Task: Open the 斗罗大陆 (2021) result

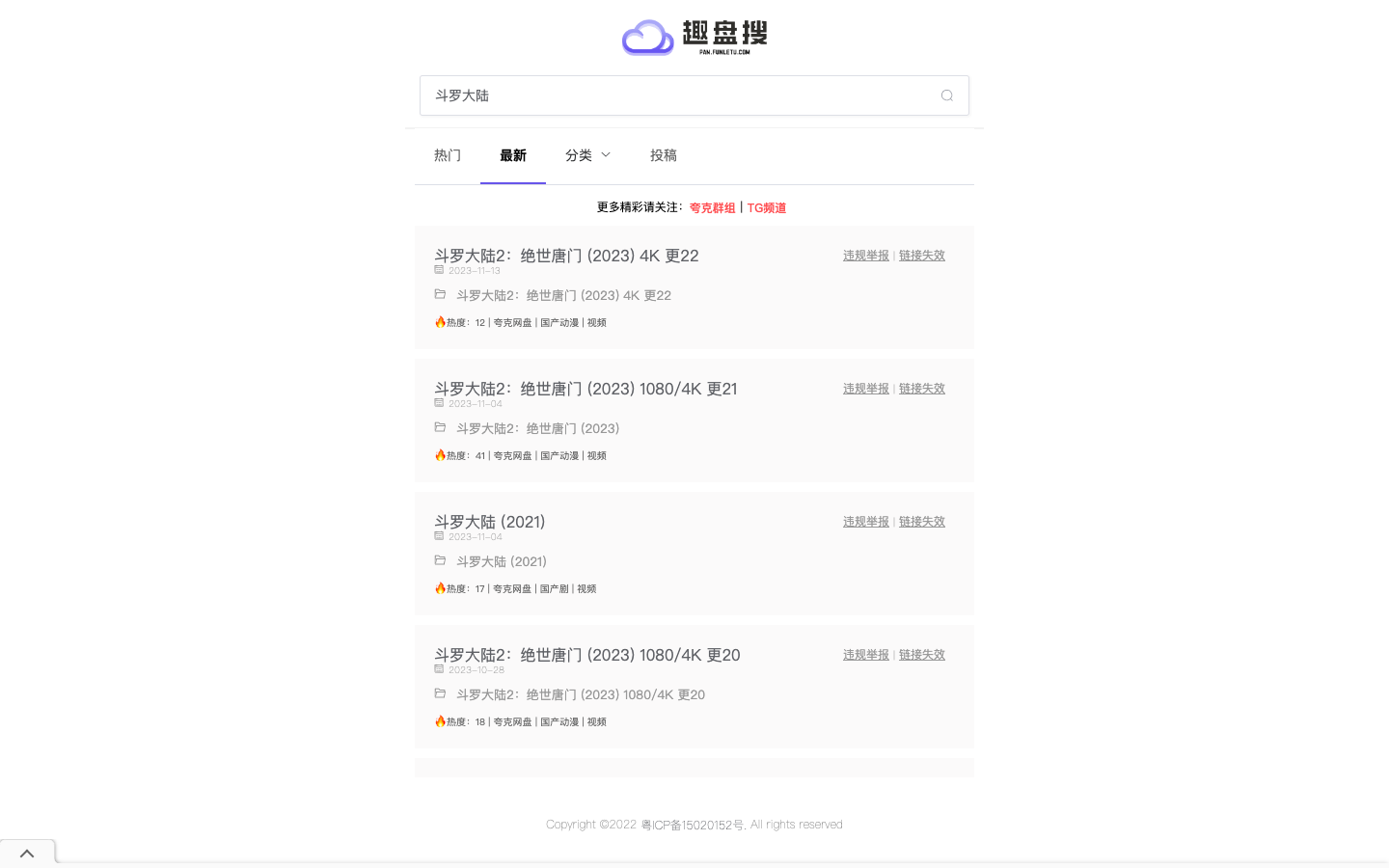Action: click(x=490, y=522)
